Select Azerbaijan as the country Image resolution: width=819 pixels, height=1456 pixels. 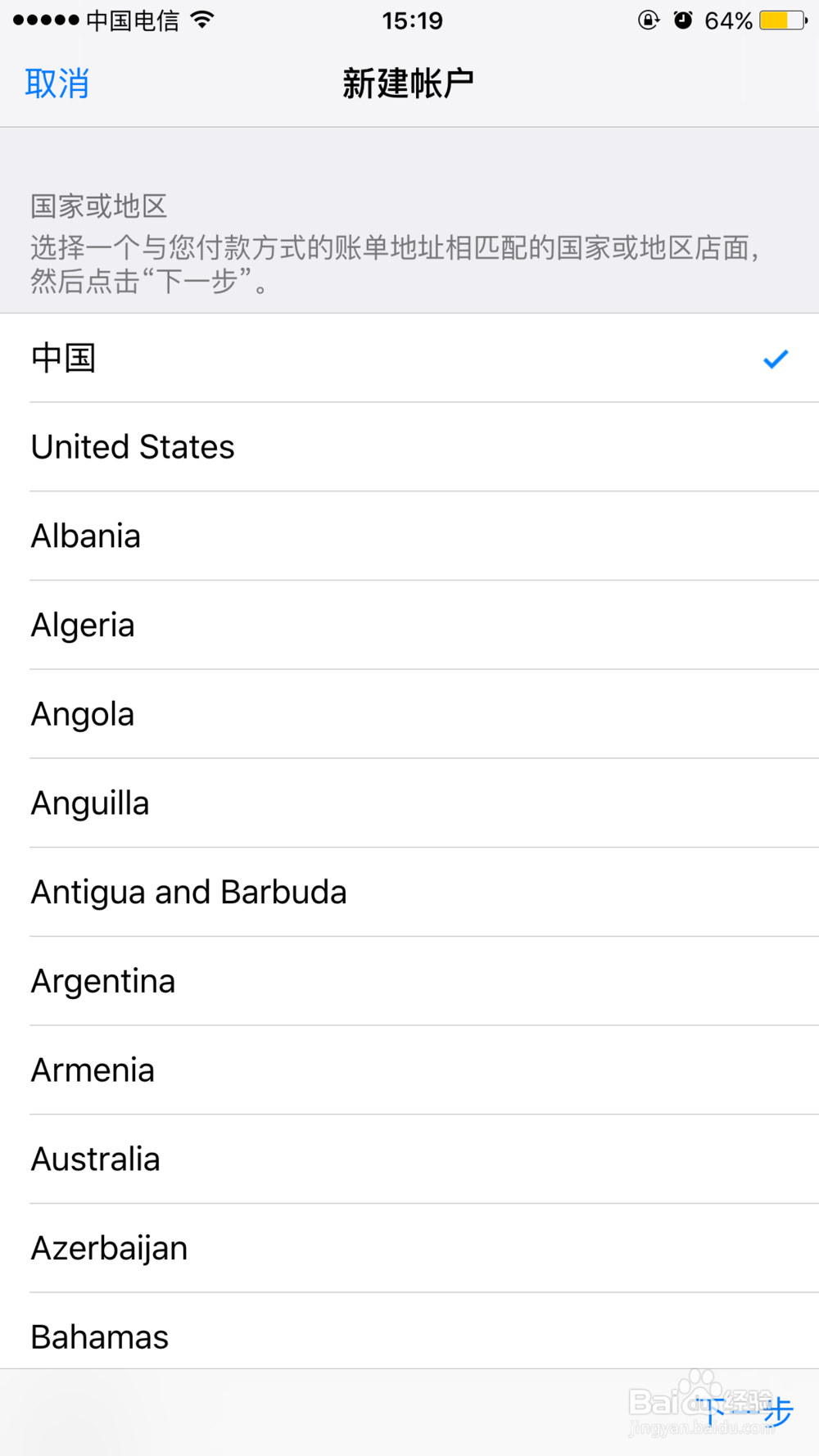tap(109, 1247)
